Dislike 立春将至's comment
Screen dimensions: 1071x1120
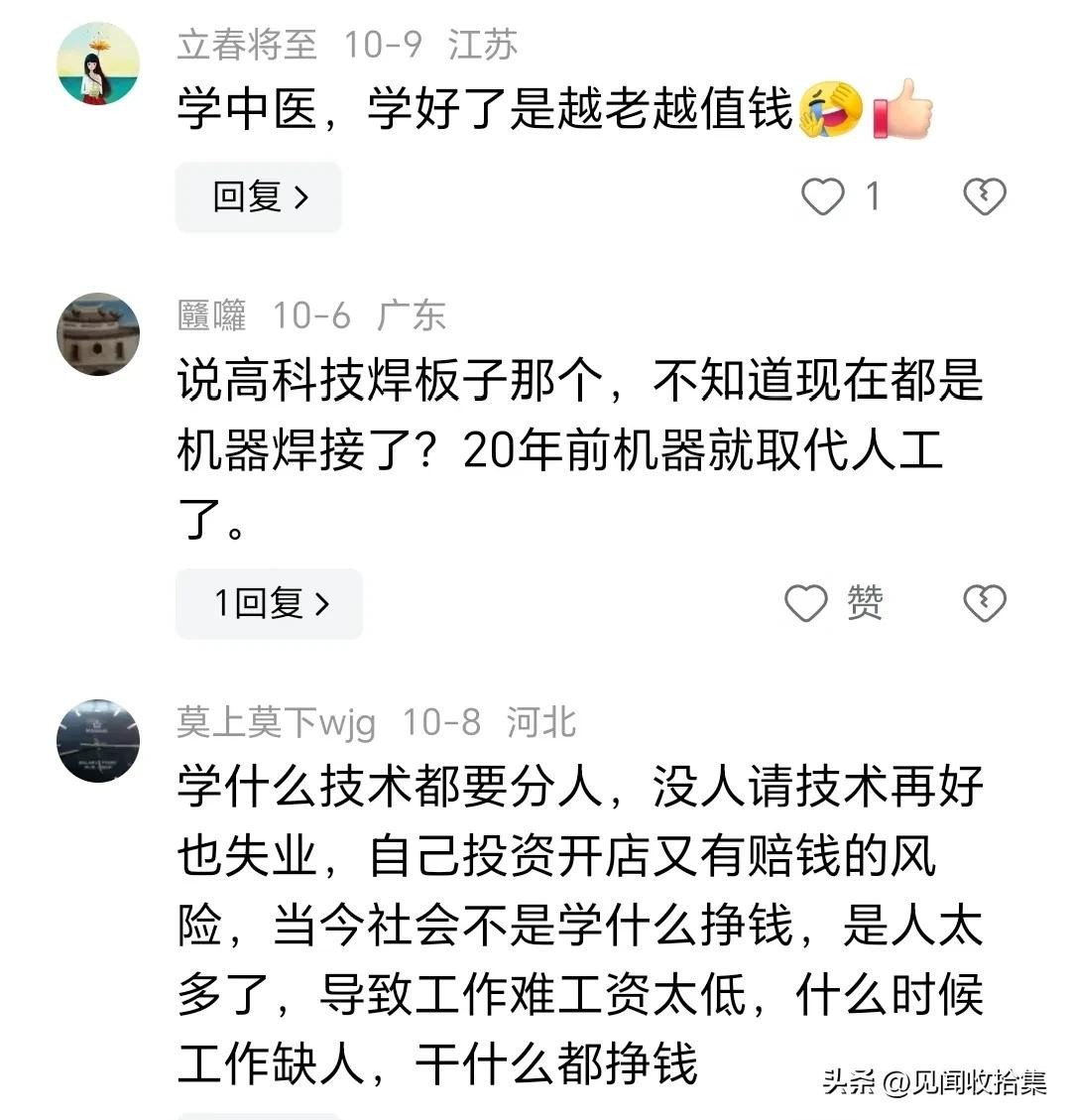[x=985, y=197]
